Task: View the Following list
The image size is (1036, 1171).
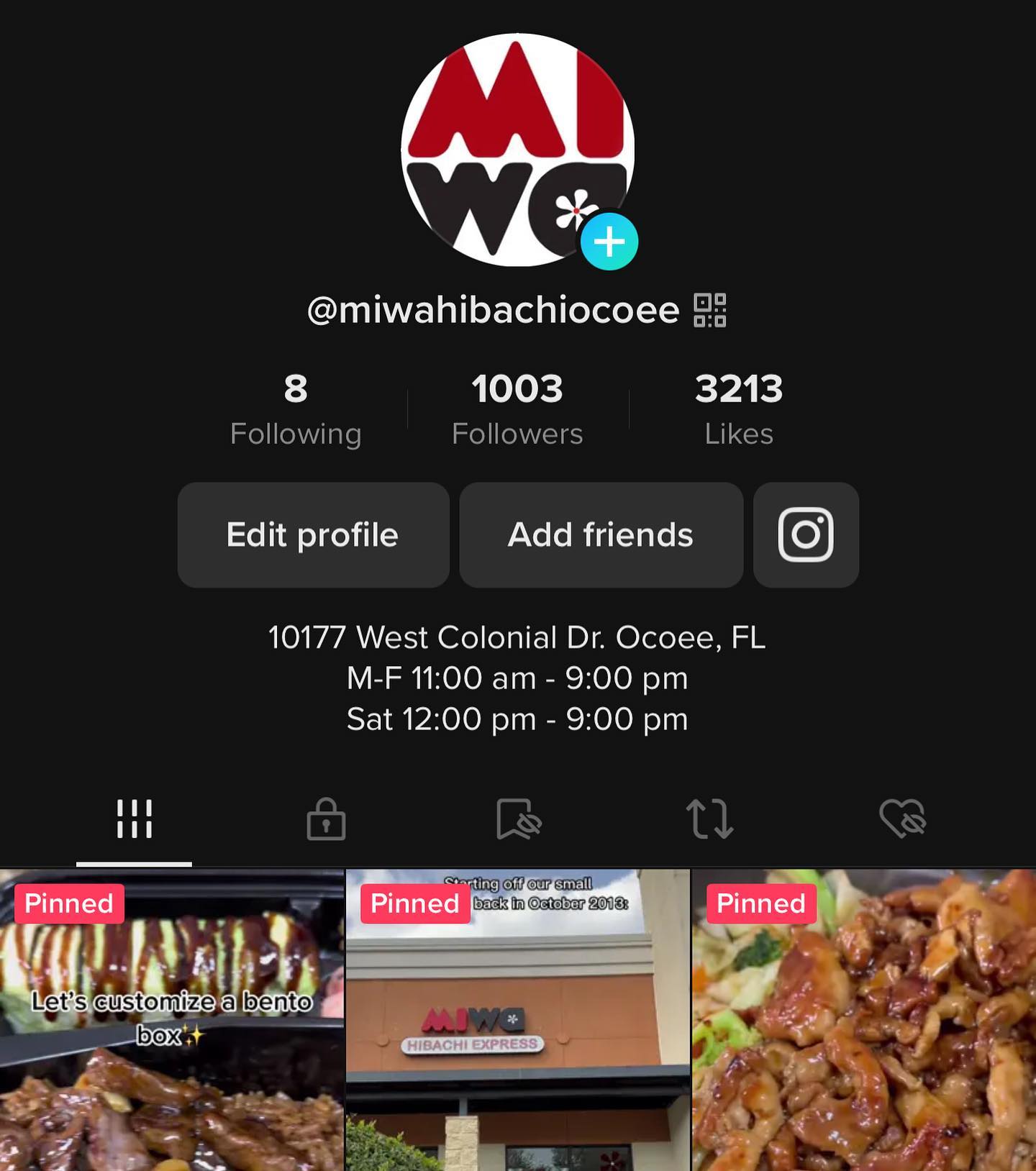Action: click(296, 409)
